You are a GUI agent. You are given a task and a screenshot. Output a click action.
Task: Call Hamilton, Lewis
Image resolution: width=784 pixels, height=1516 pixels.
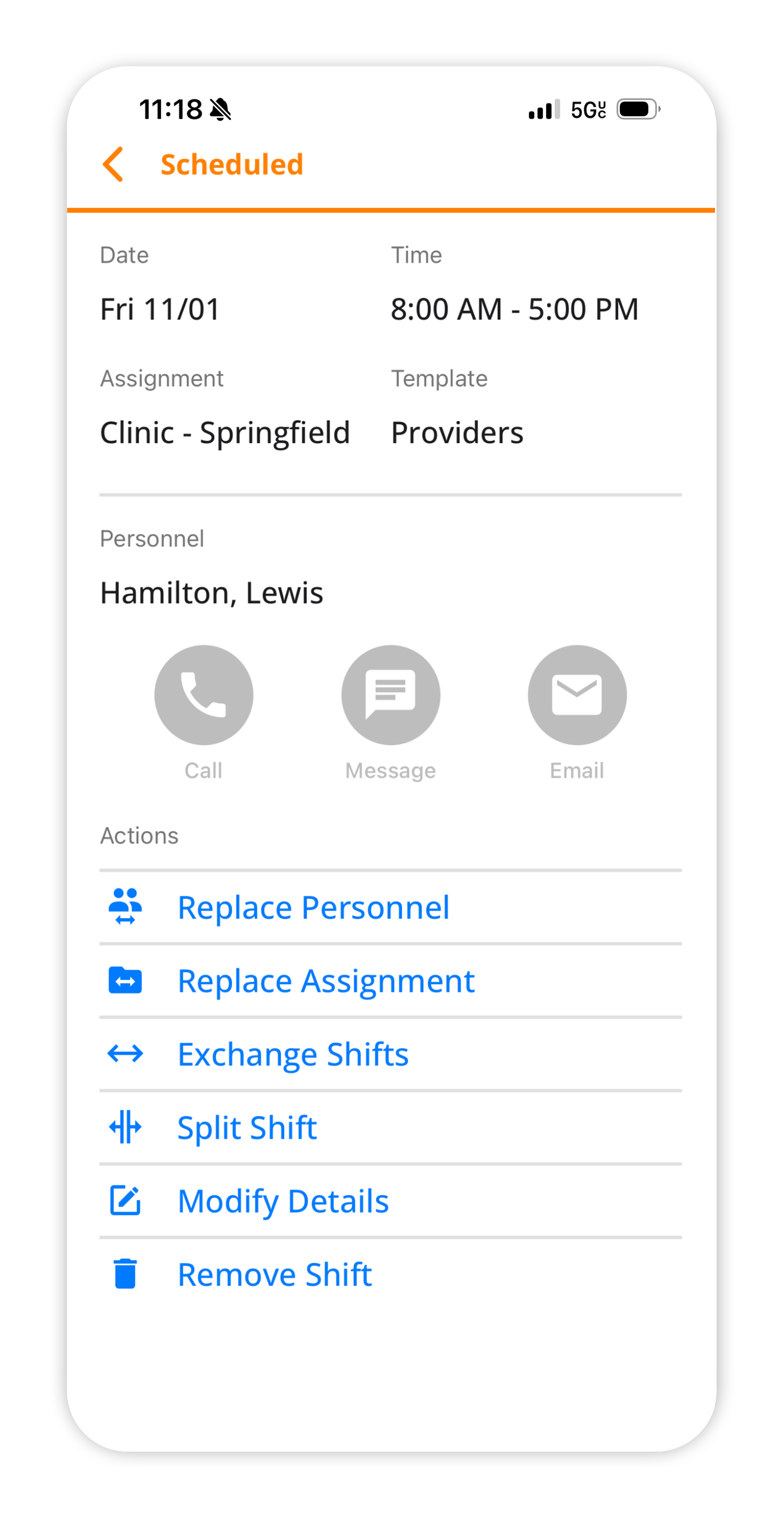(204, 695)
